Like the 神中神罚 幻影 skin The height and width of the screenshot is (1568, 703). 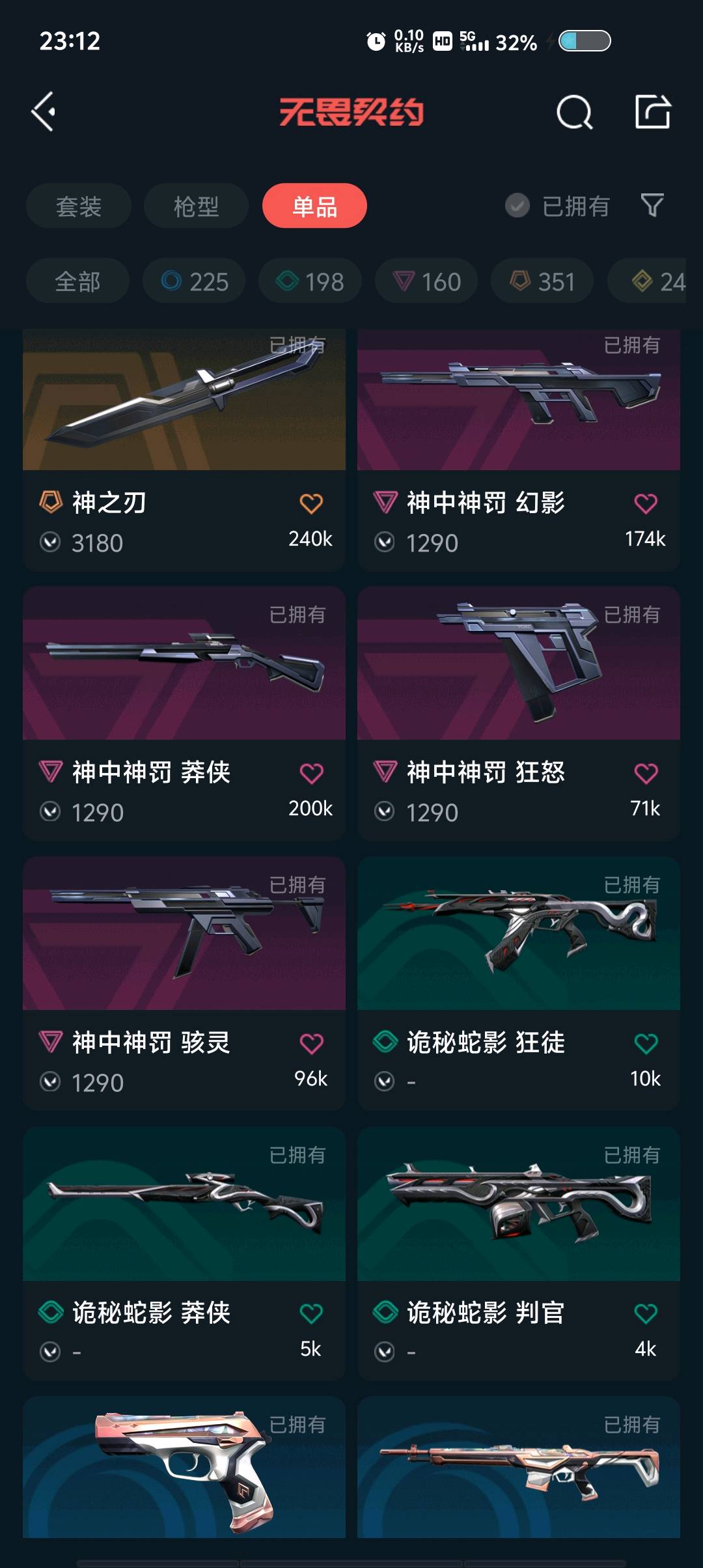tap(645, 503)
